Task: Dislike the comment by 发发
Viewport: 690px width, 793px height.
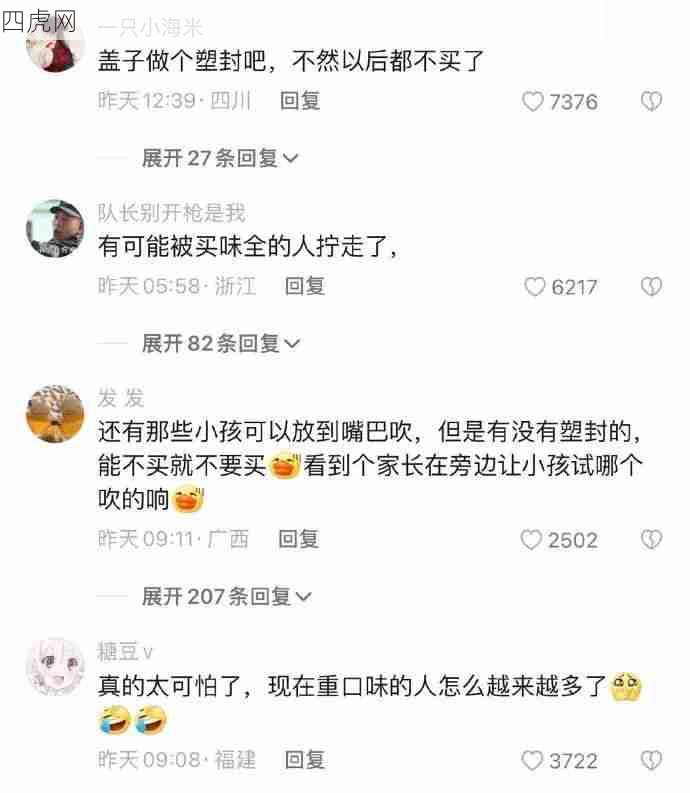Action: point(651,540)
